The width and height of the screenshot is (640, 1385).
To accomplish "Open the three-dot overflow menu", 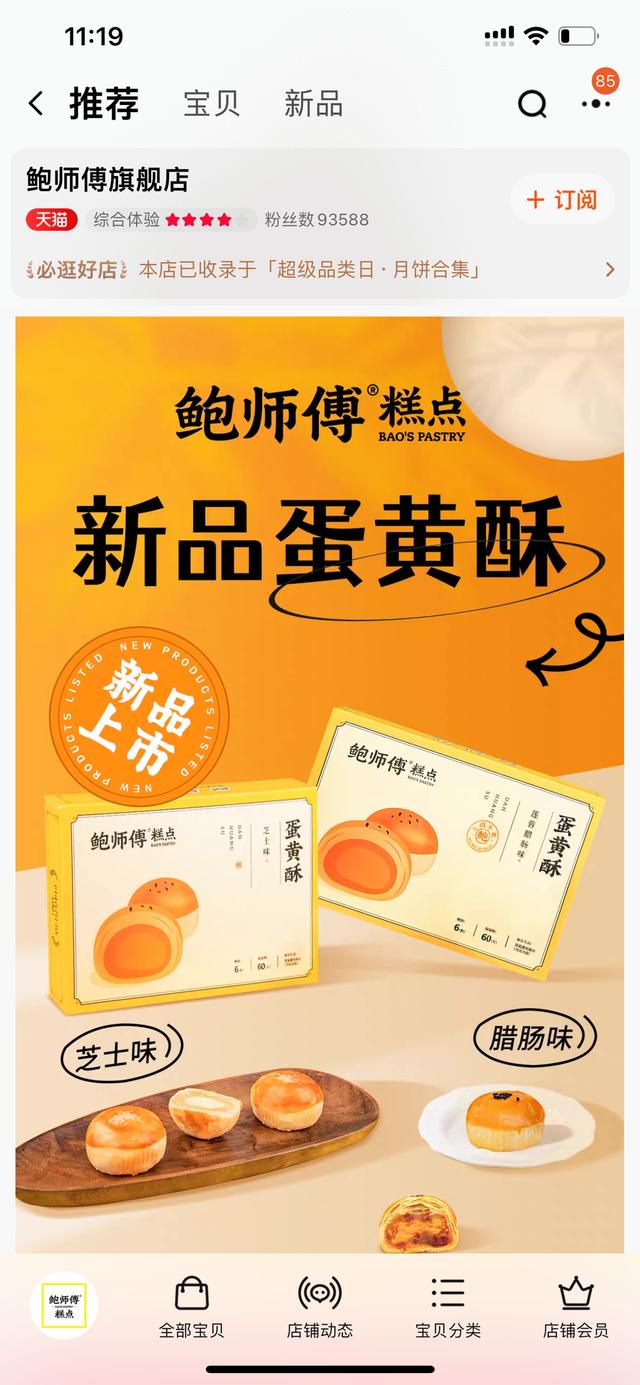I will (596, 103).
